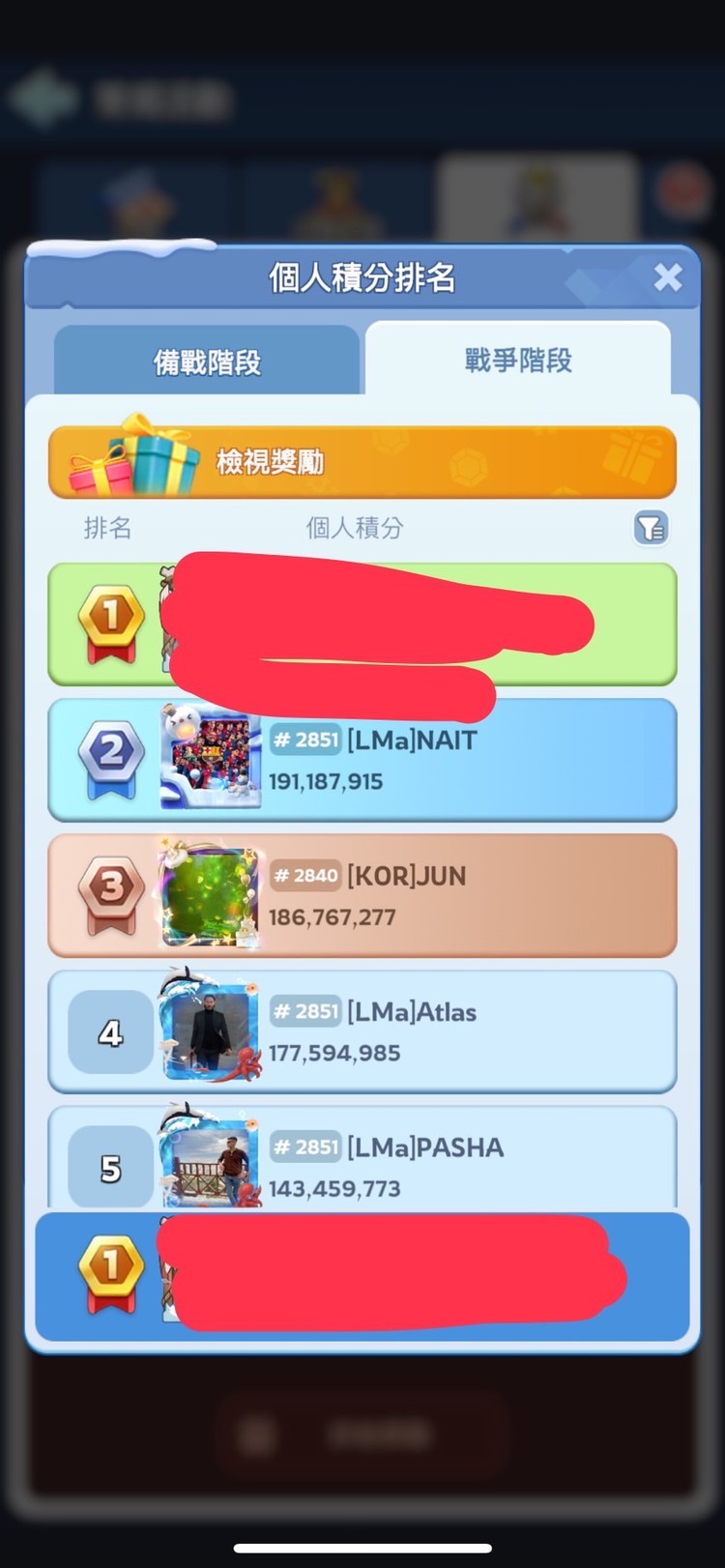Screen dimensions: 725x1568
Task: Open [LMa]Atlas's ranking row
Action: pyautogui.click(x=362, y=1031)
